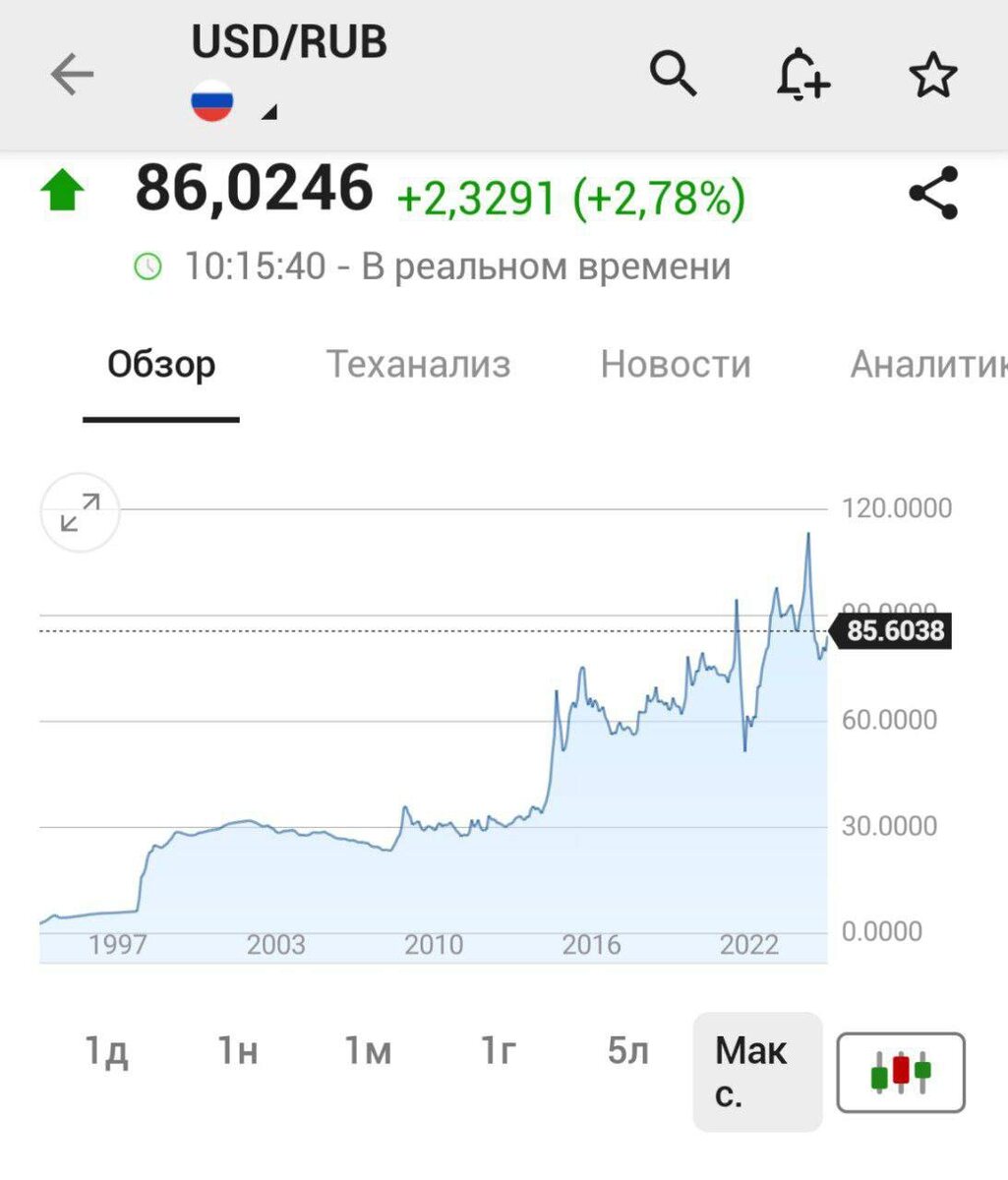1008x1180 pixels.
Task: Switch to the Новости tab
Action: 676,365
